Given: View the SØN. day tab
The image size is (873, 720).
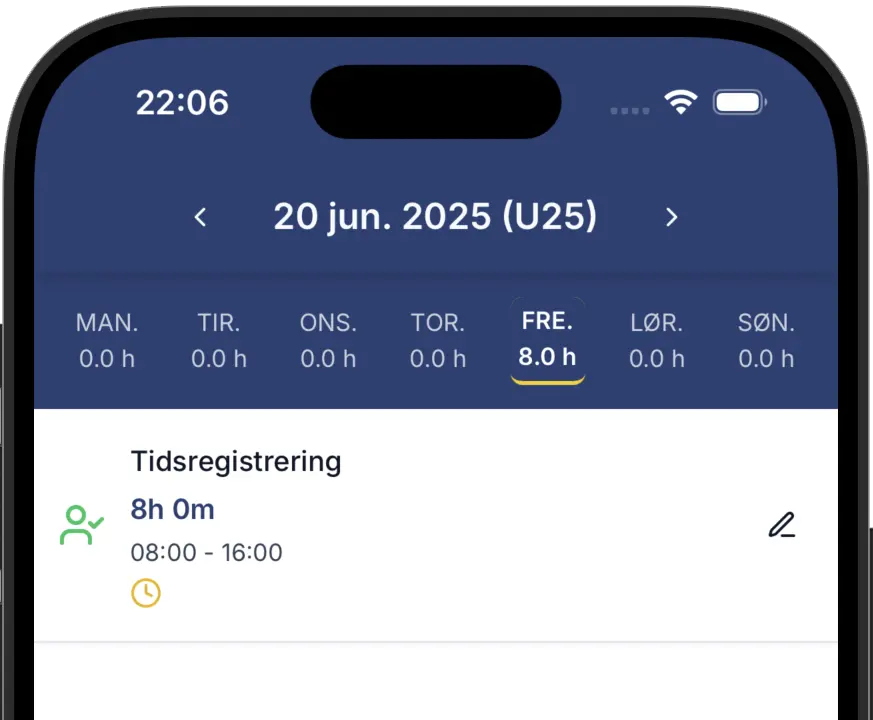Looking at the screenshot, I should click(766, 341).
